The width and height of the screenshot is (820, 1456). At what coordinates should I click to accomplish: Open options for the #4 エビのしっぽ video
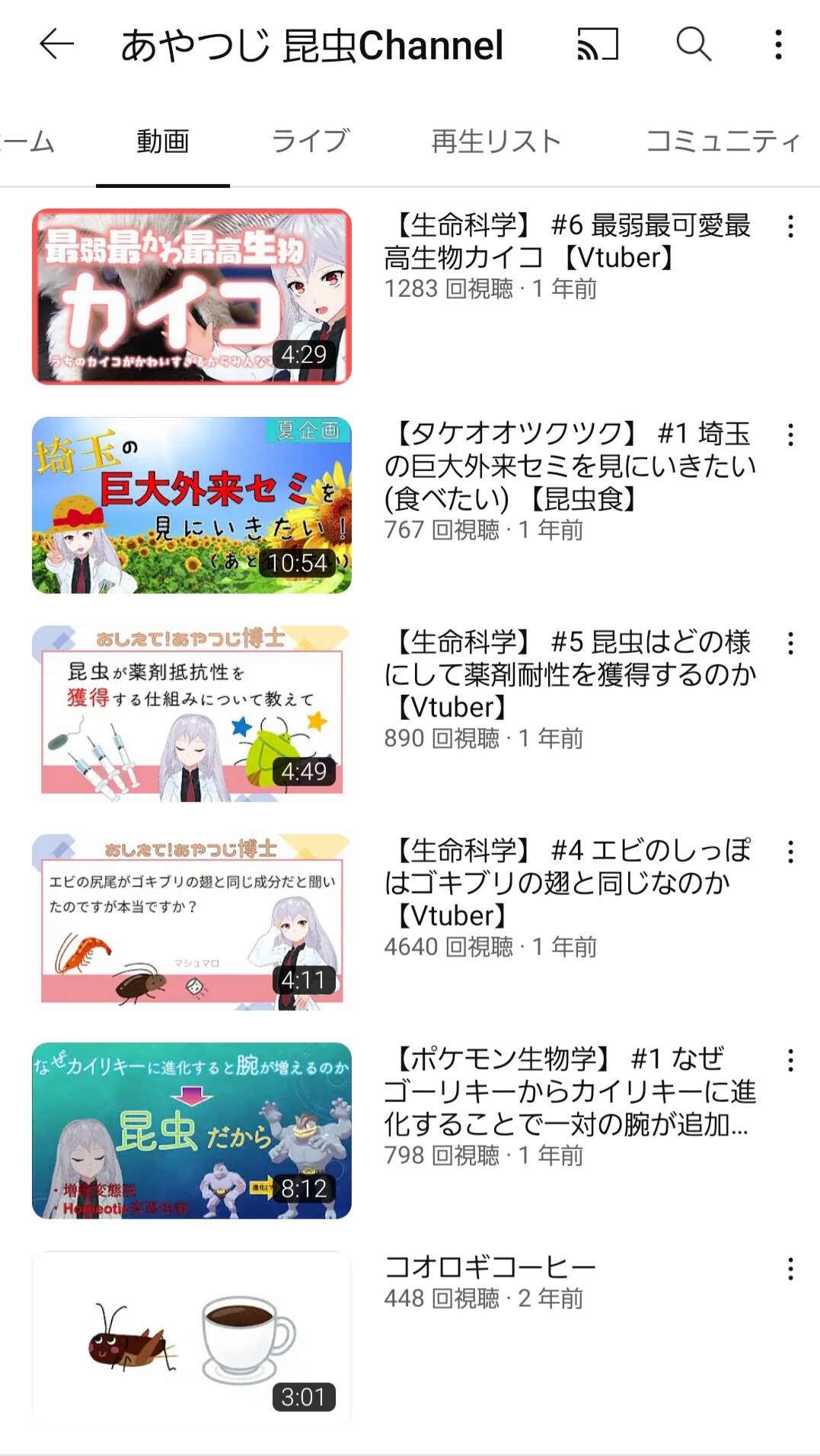pos(791,852)
